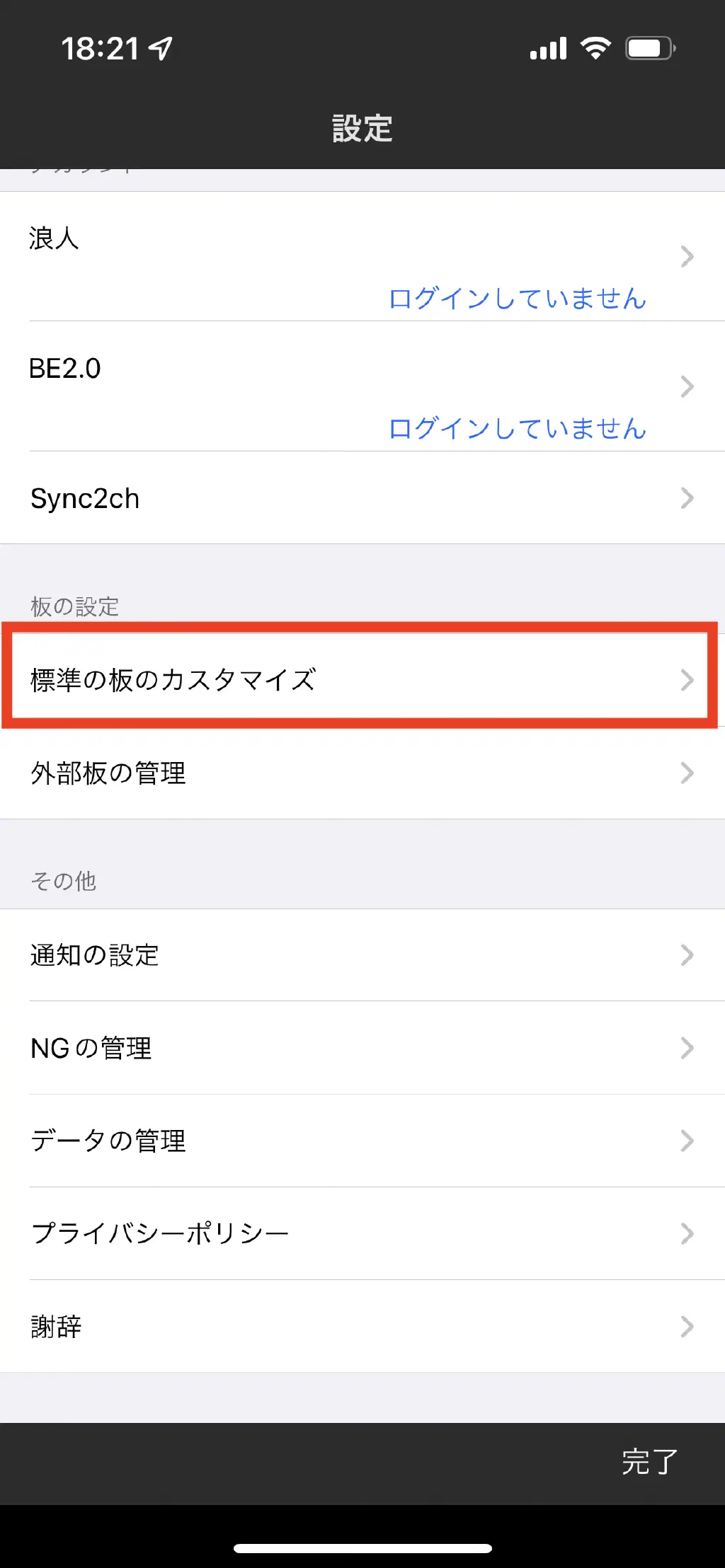Open 標準の板のカスタマイズ

click(x=361, y=679)
